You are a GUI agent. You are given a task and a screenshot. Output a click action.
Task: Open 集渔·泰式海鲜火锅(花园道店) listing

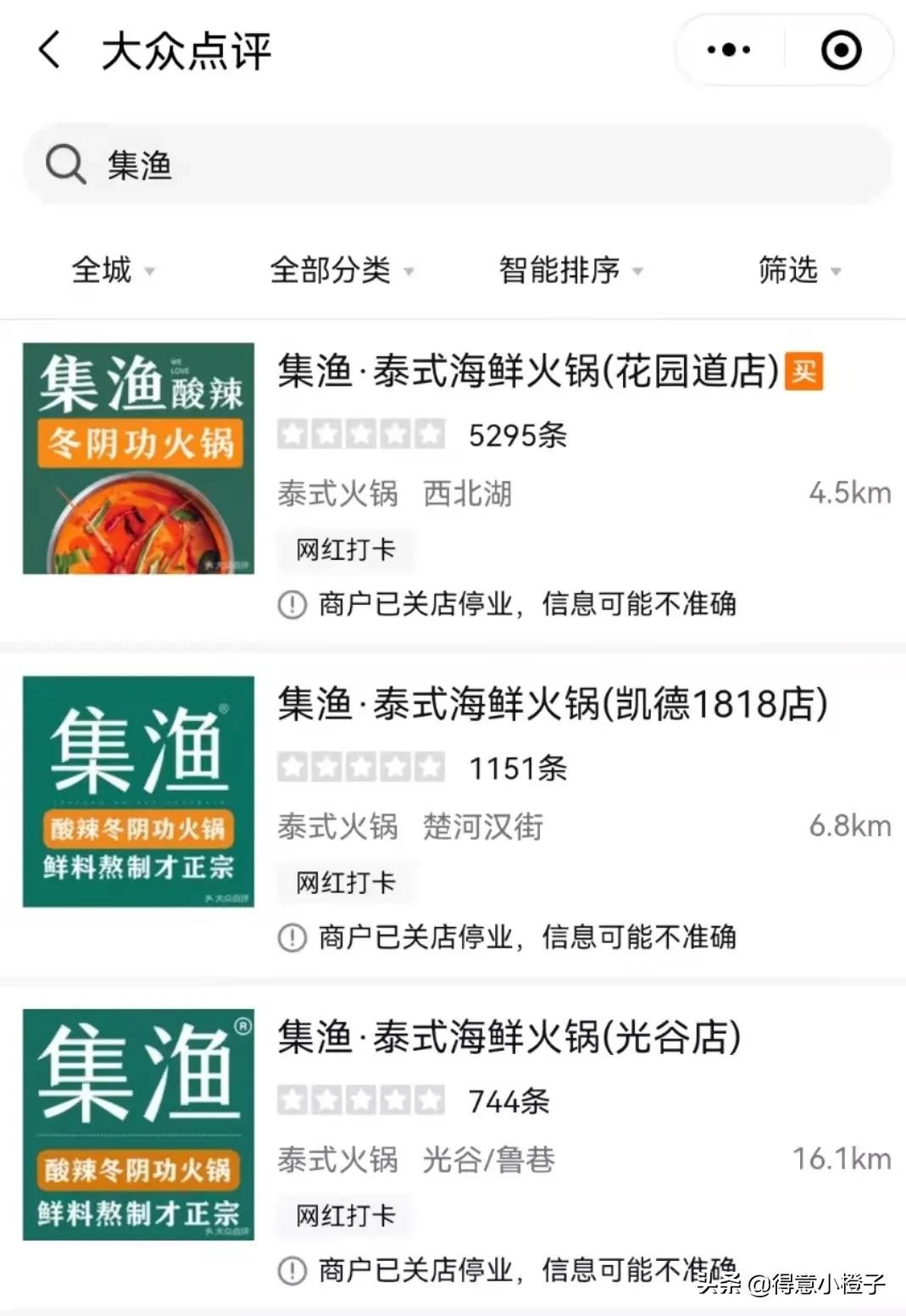[x=527, y=372]
